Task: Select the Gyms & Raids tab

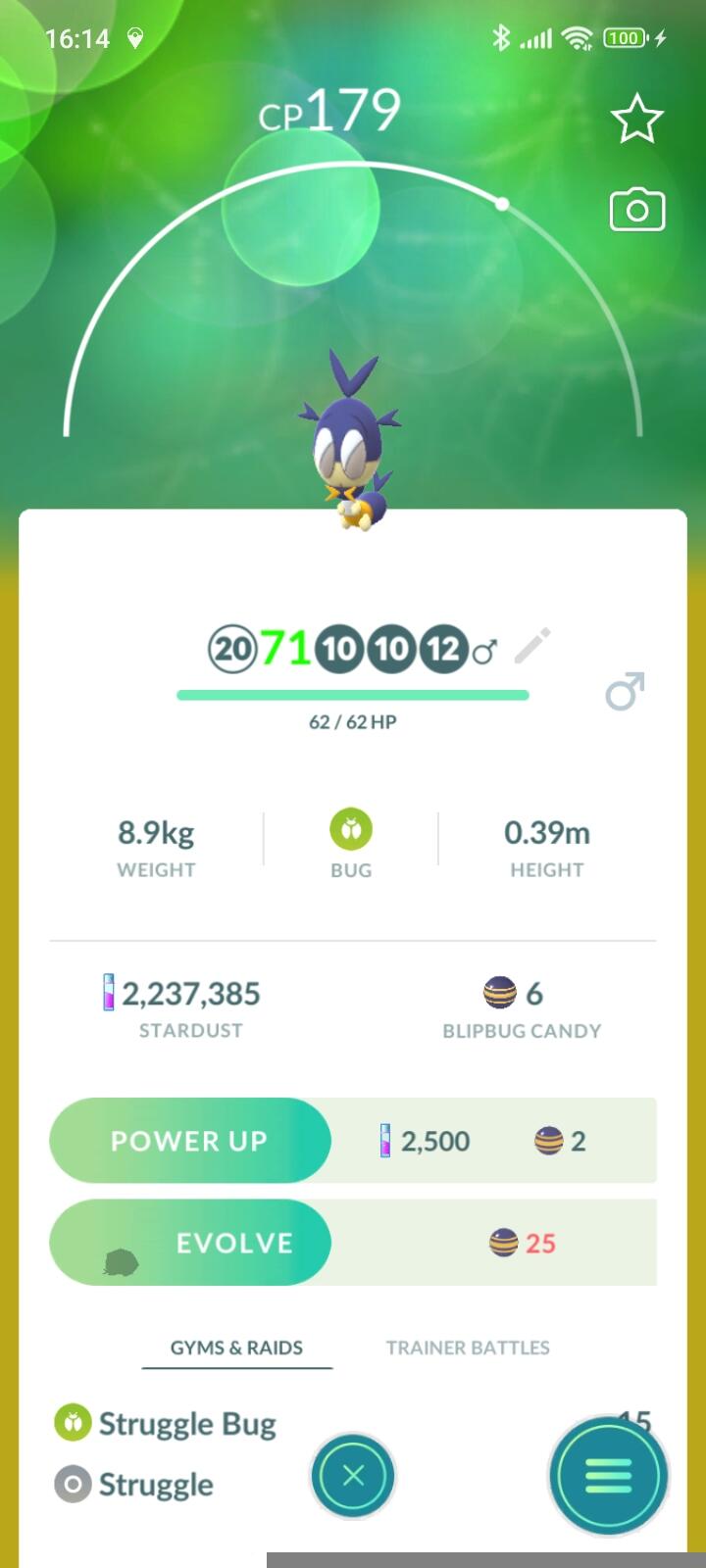Action: click(x=236, y=1347)
